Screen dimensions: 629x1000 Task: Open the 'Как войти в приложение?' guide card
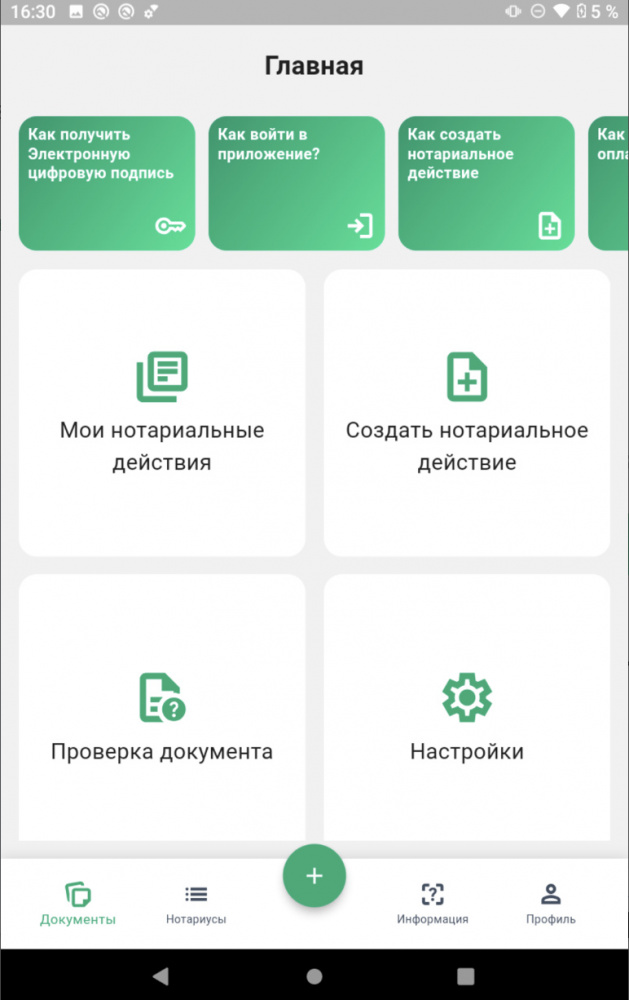coord(296,183)
